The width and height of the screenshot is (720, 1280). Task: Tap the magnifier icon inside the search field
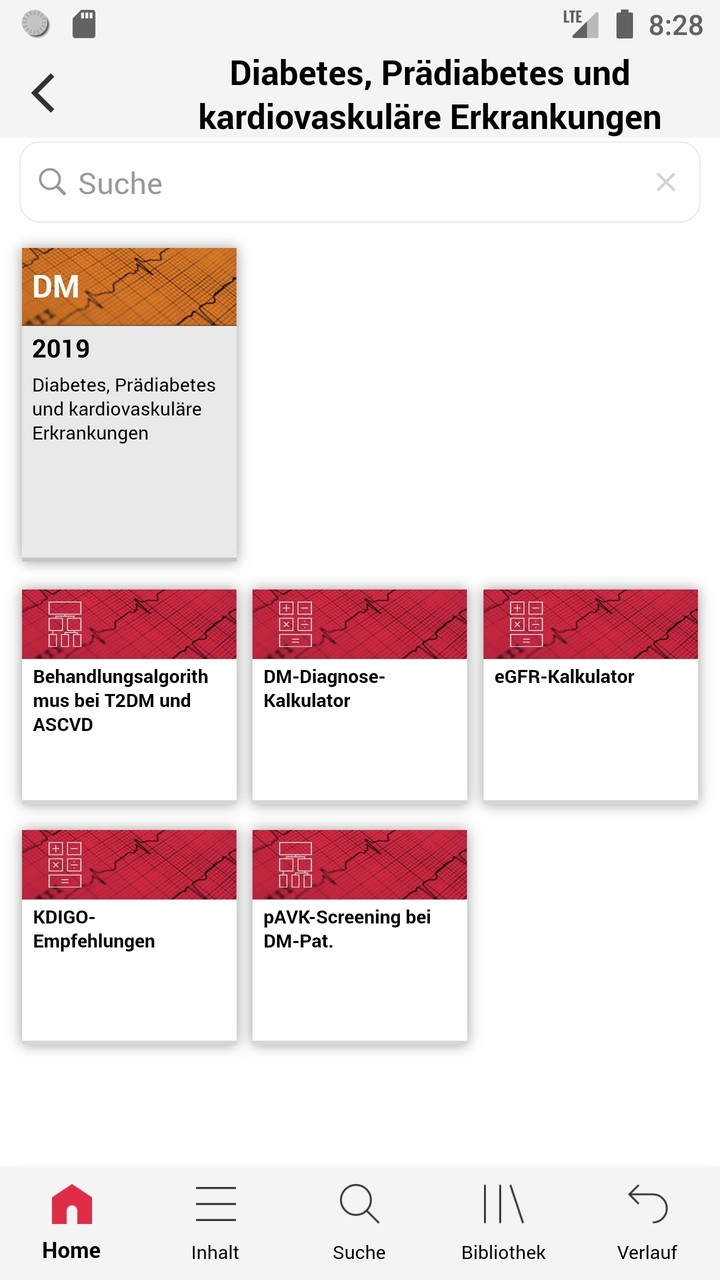pyautogui.click(x=51, y=182)
